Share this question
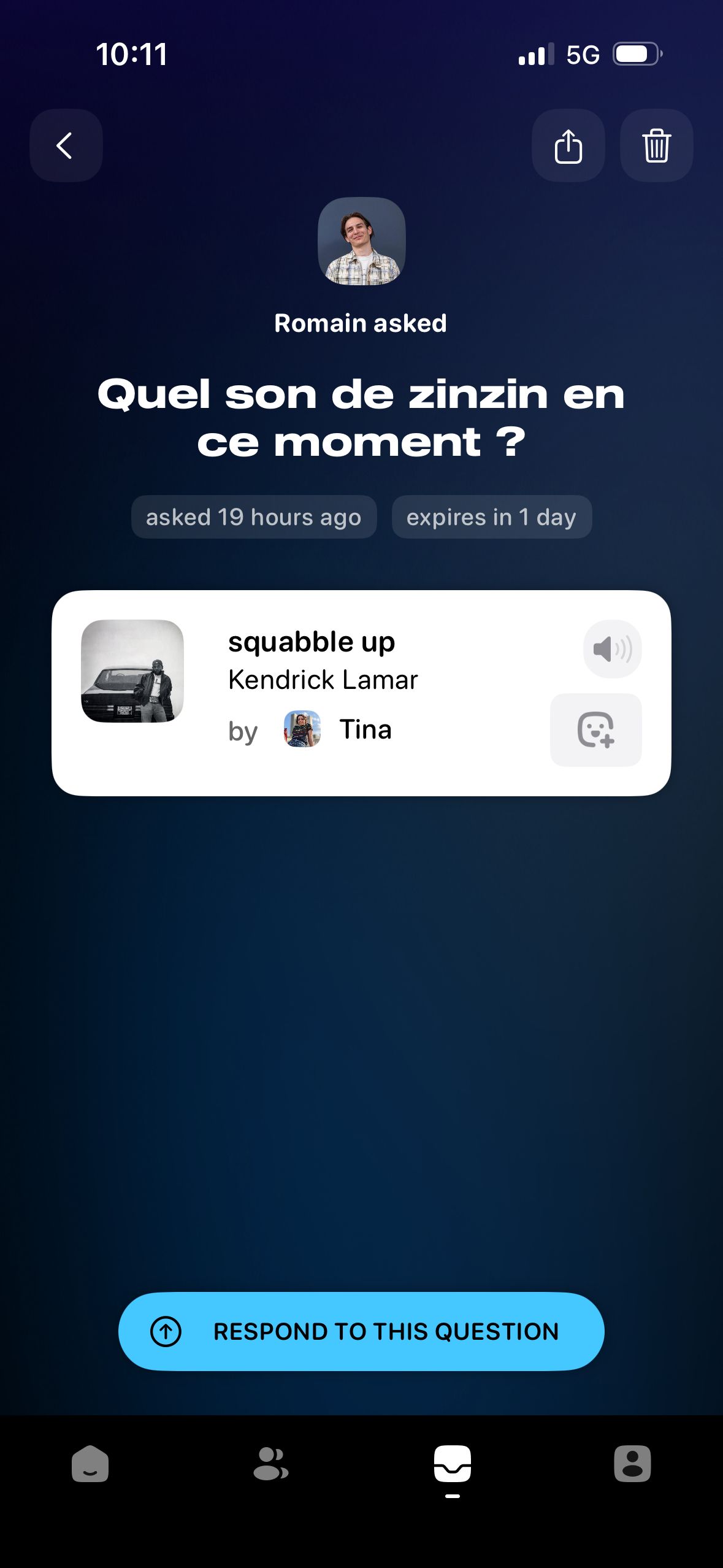The height and width of the screenshot is (1568, 723). point(568,145)
